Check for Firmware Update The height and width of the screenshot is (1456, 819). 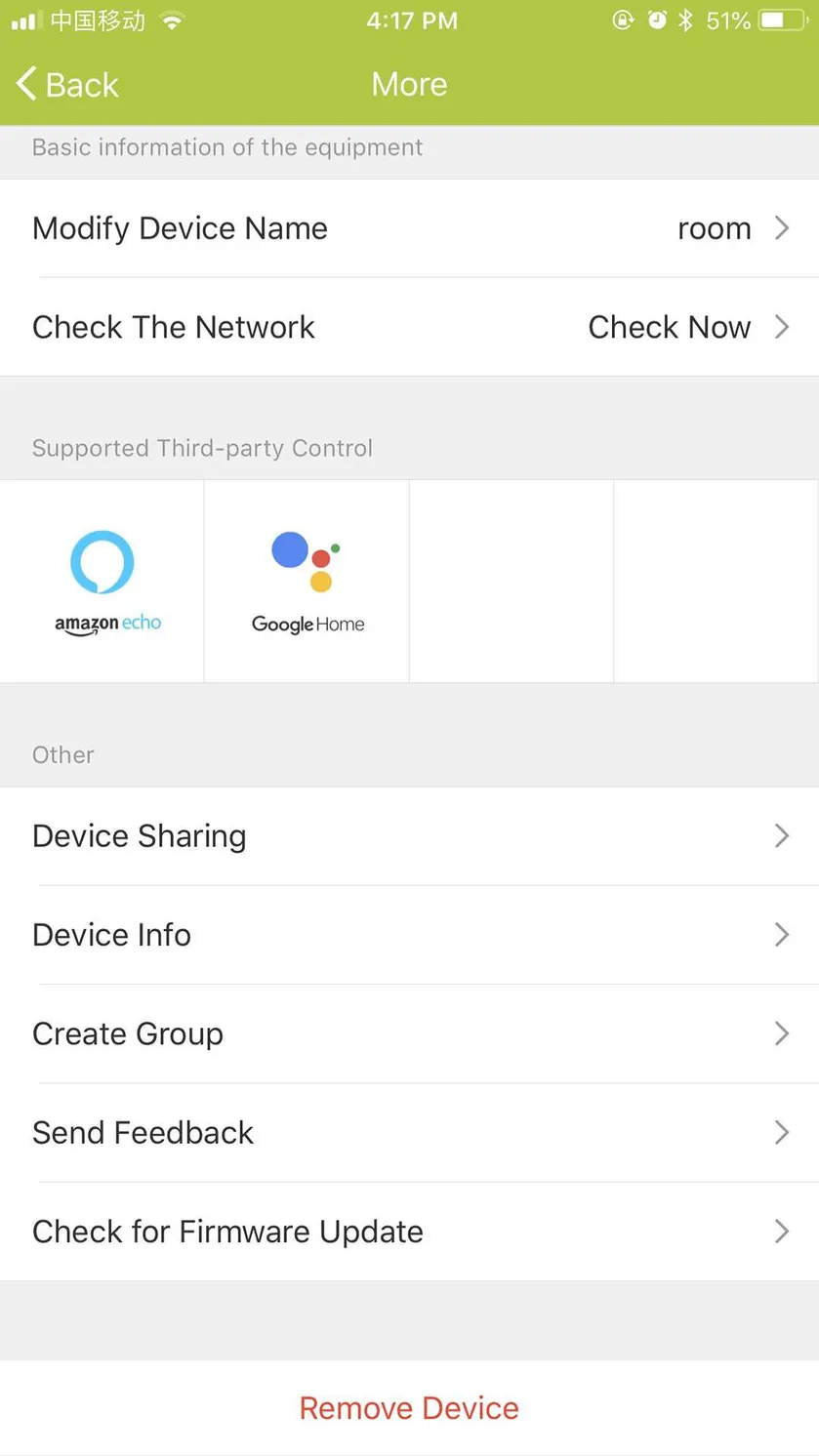409,1232
